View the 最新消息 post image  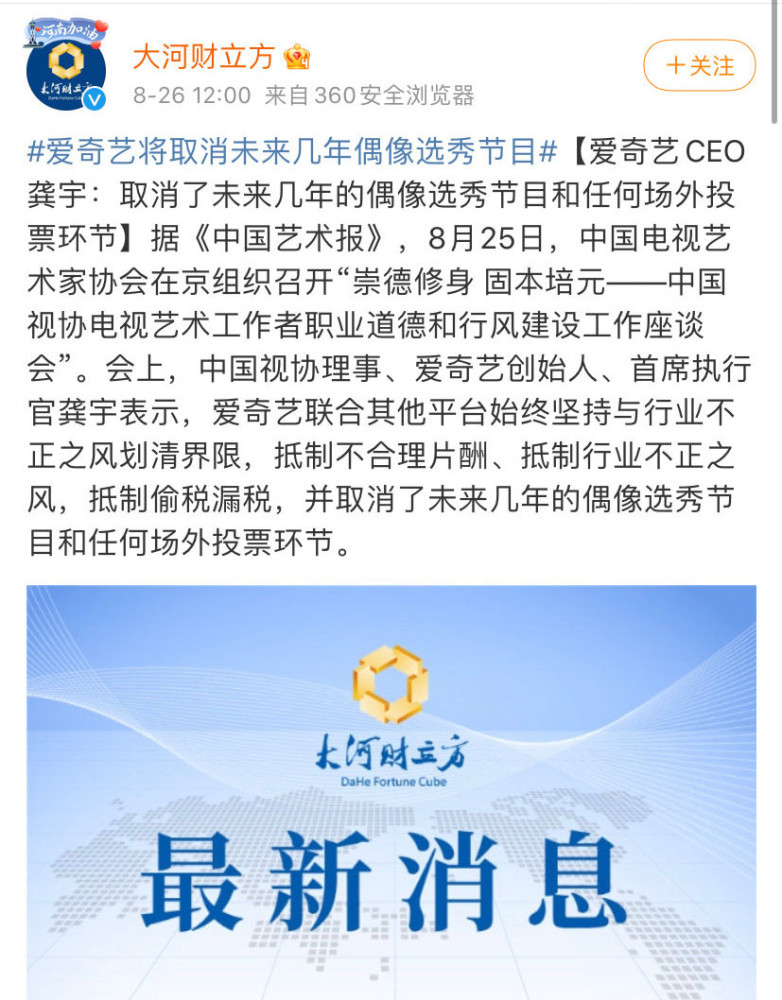point(390,790)
